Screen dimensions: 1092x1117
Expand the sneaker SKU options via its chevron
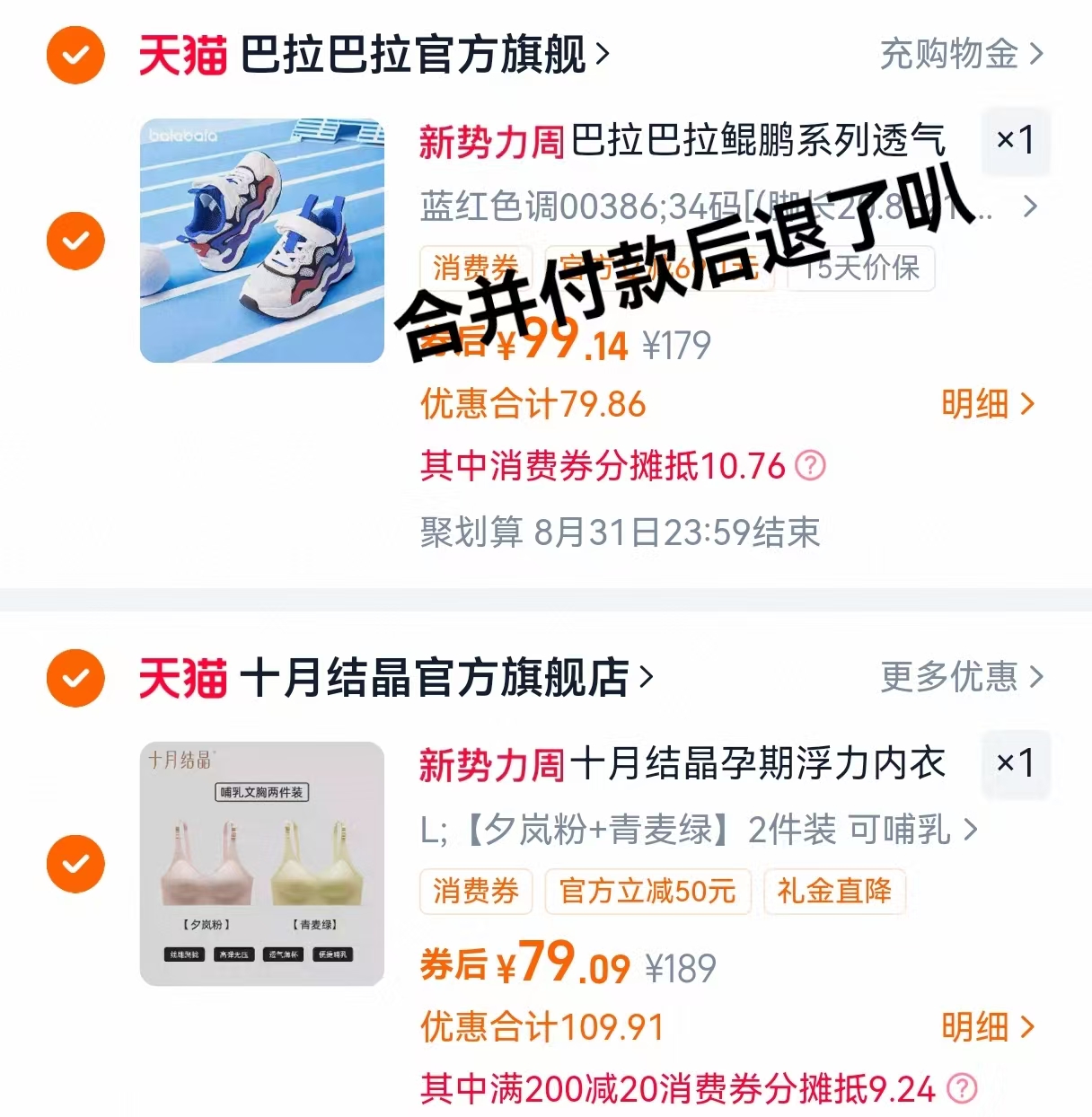click(1031, 208)
